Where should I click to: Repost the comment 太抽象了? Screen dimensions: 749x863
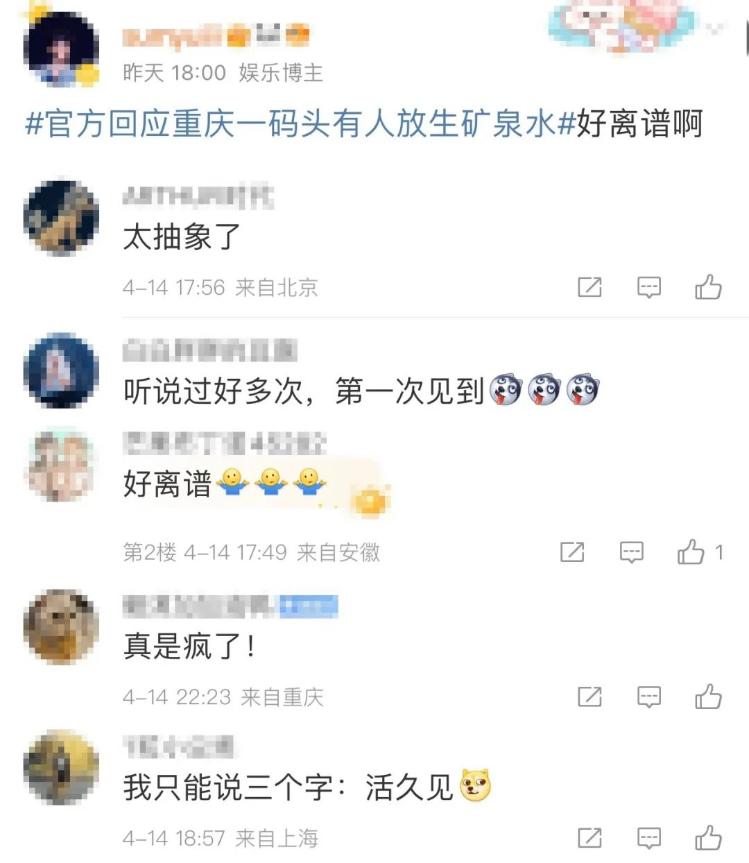(x=590, y=288)
